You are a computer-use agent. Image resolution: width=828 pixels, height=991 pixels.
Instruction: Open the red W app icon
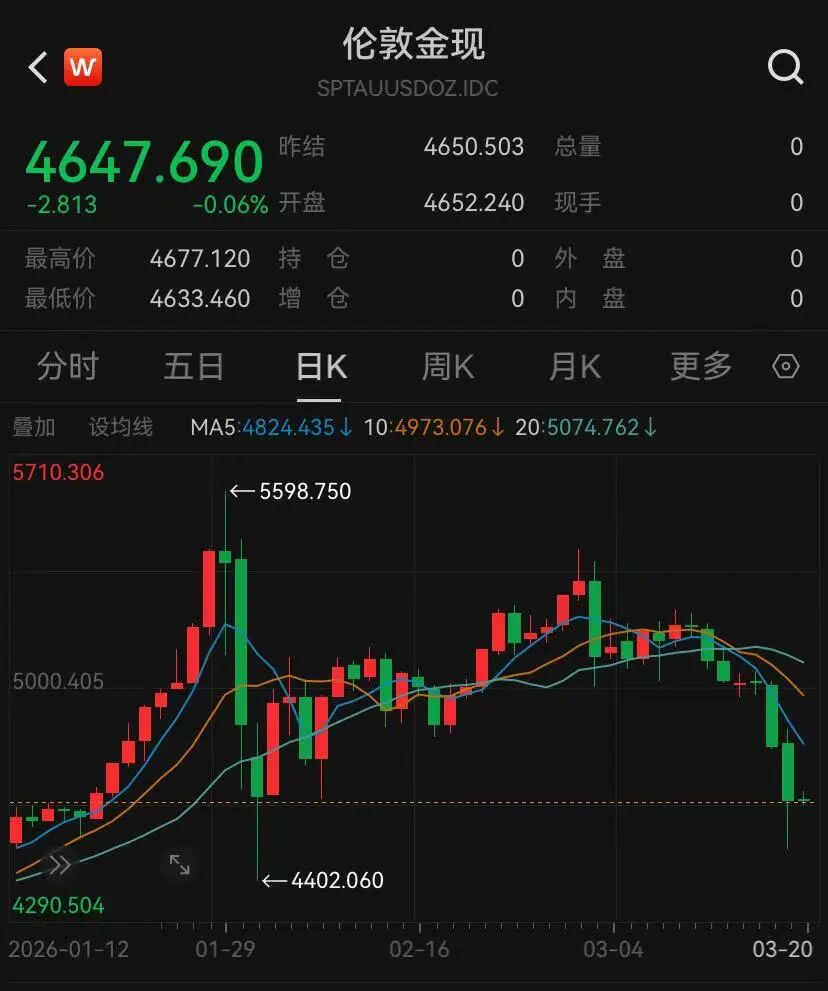pyautogui.click(x=83, y=68)
